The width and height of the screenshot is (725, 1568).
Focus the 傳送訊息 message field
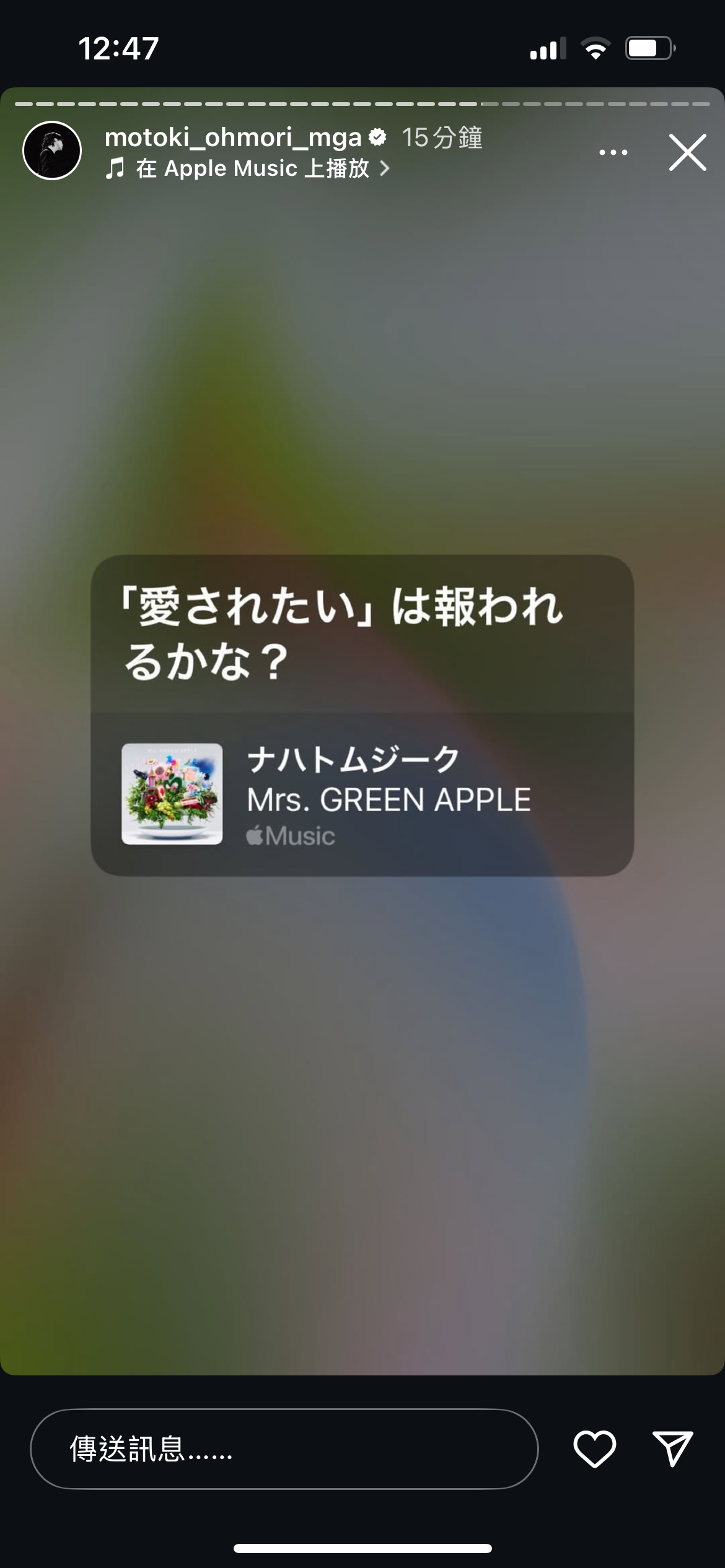point(284,1449)
